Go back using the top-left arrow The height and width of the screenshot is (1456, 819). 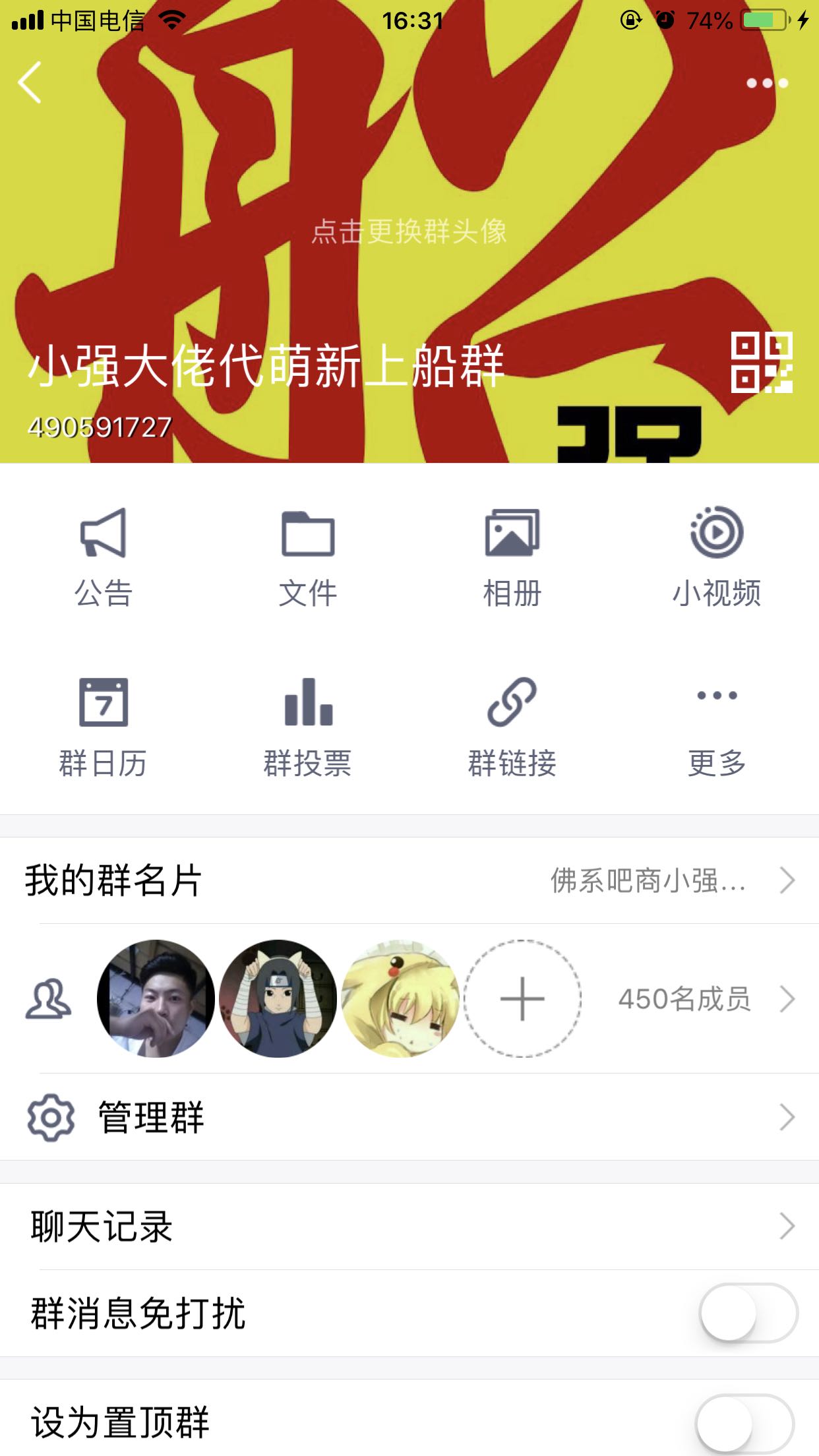point(30,82)
